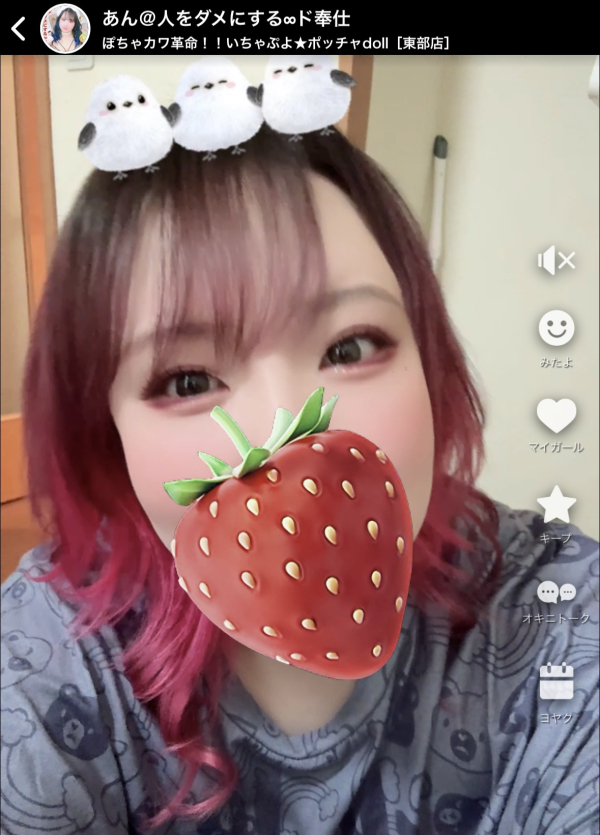Add her to マイガール with the heart
Image resolution: width=600 pixels, height=835 pixels.
coord(556,415)
